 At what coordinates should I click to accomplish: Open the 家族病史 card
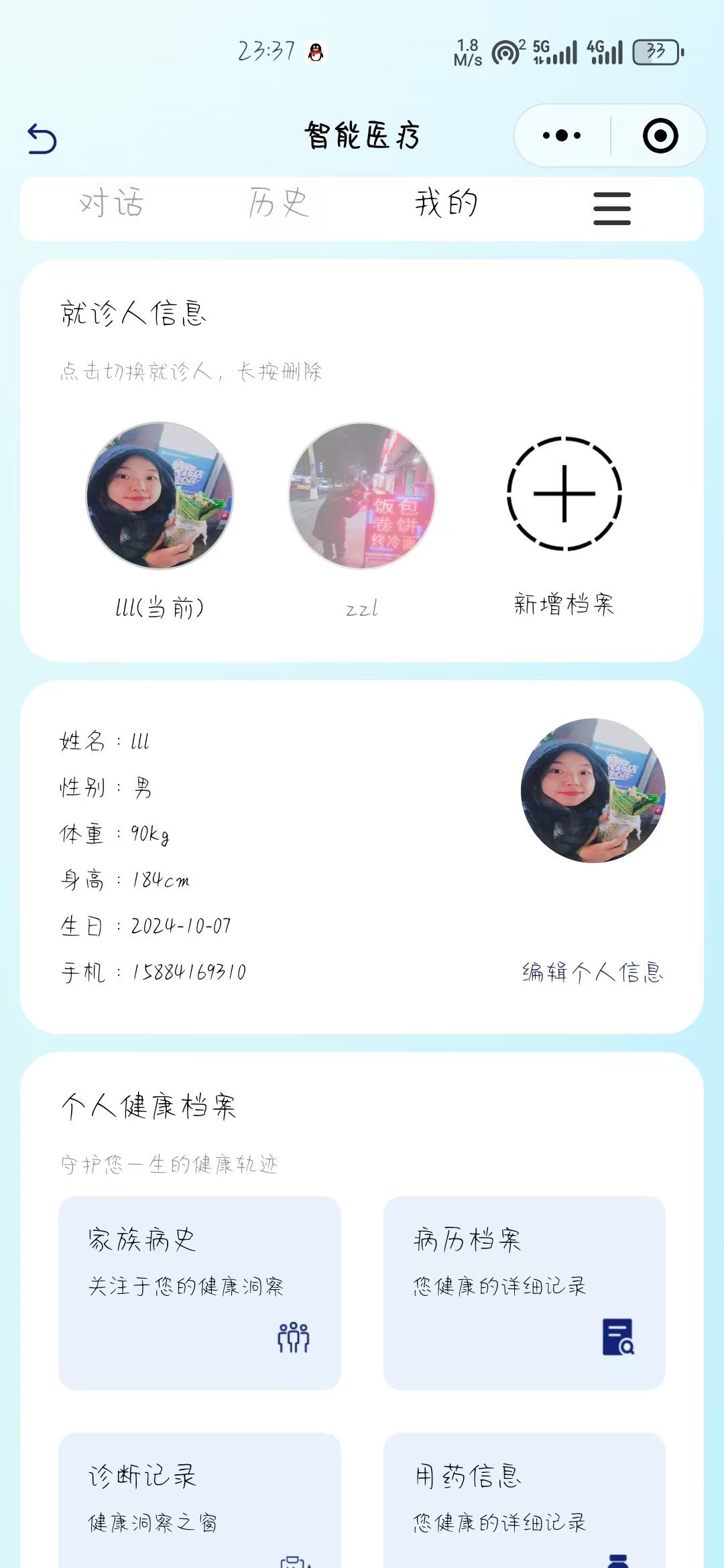tap(200, 1293)
